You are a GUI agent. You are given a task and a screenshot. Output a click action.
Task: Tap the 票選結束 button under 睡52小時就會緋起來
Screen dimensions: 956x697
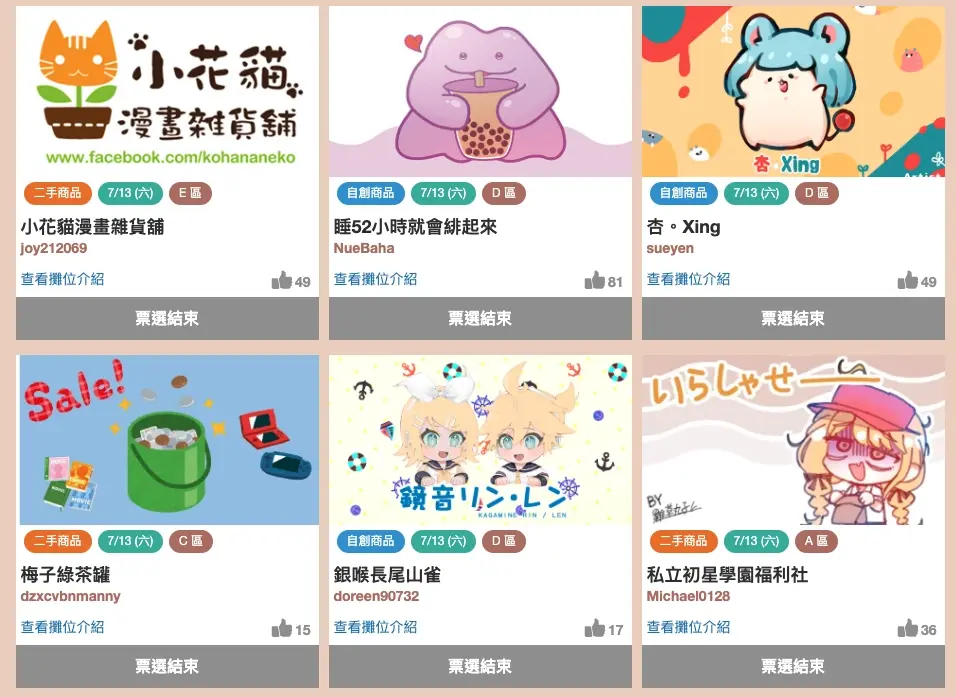point(480,319)
